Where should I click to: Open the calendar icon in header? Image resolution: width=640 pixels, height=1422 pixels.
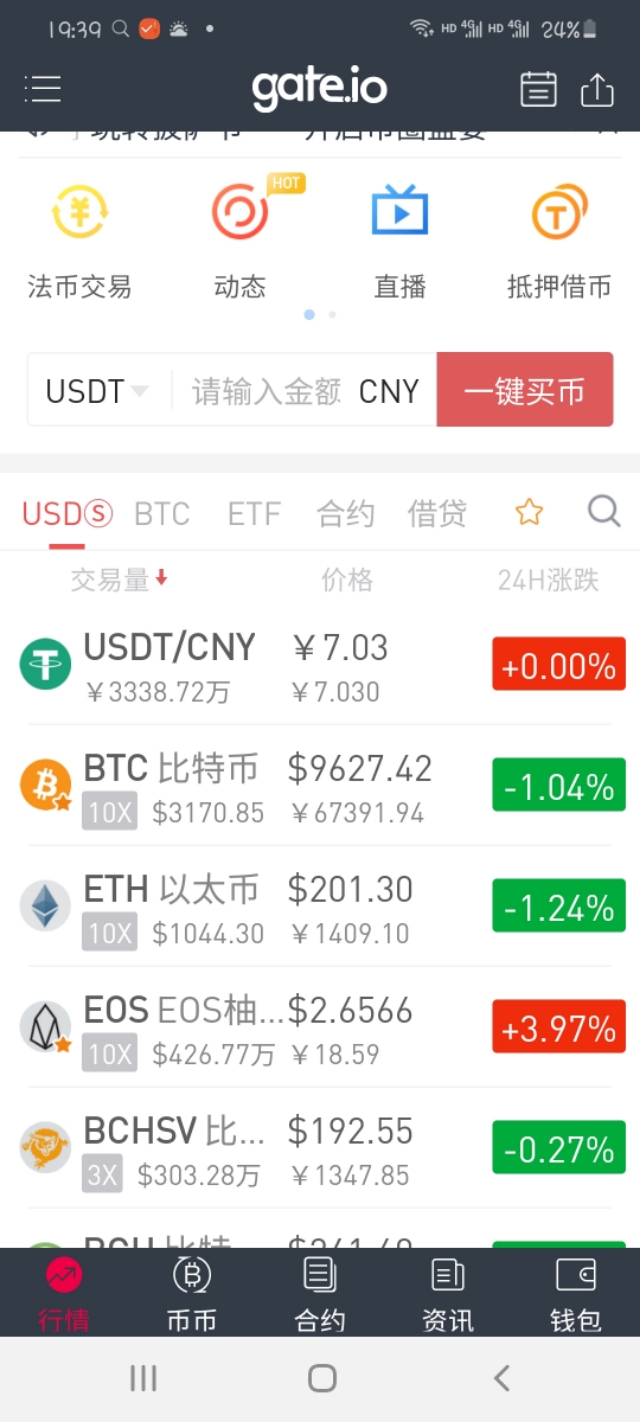coord(538,89)
